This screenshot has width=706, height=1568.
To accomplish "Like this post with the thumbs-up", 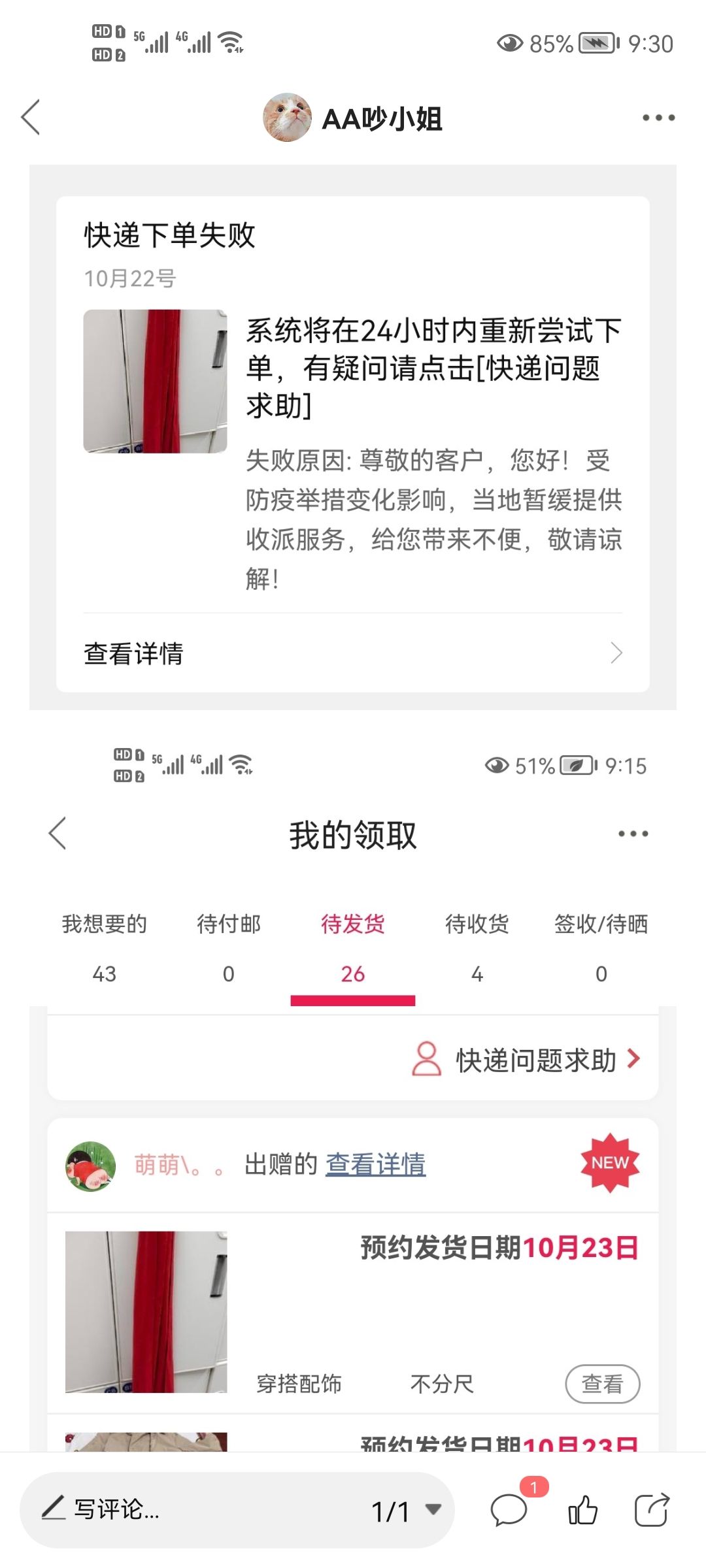I will [582, 1510].
